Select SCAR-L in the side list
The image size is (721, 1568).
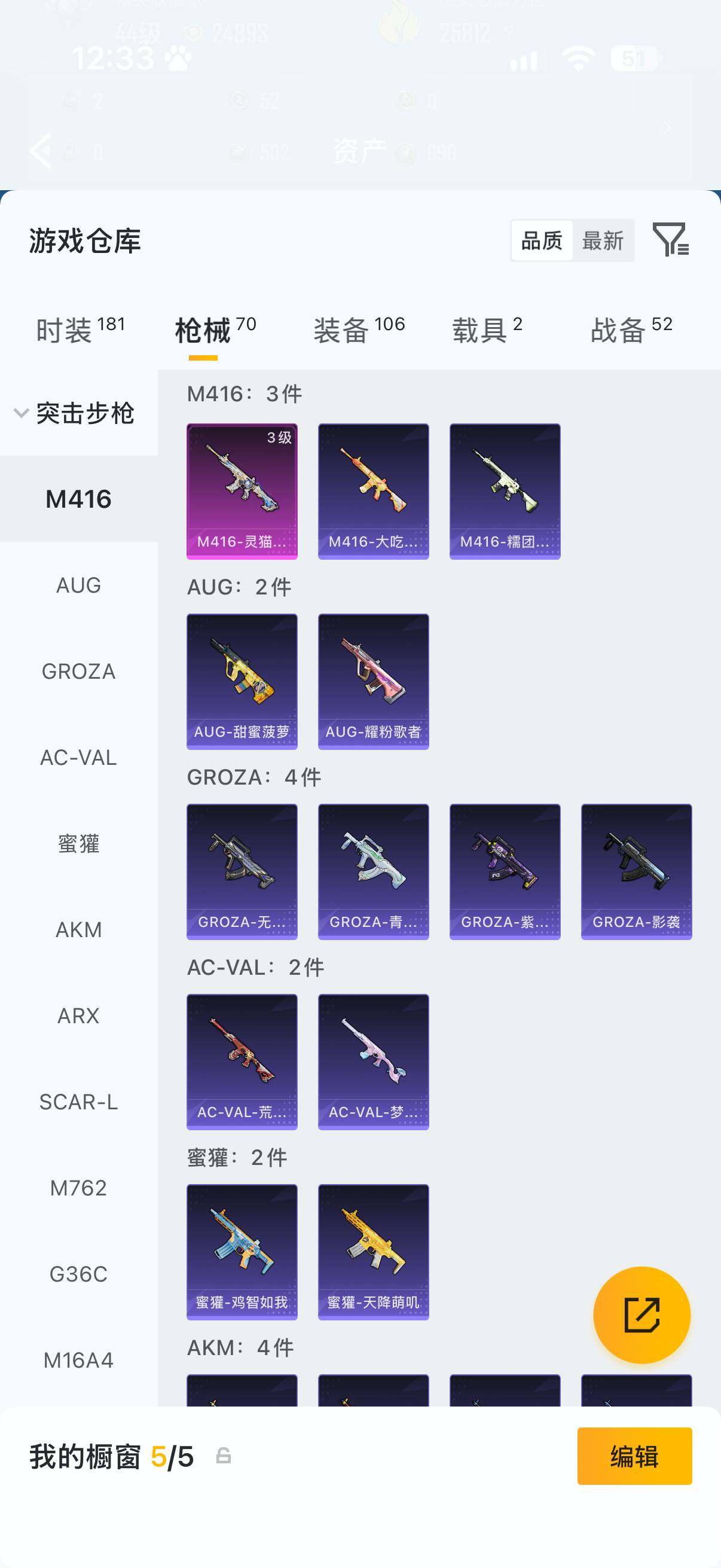tap(78, 1102)
